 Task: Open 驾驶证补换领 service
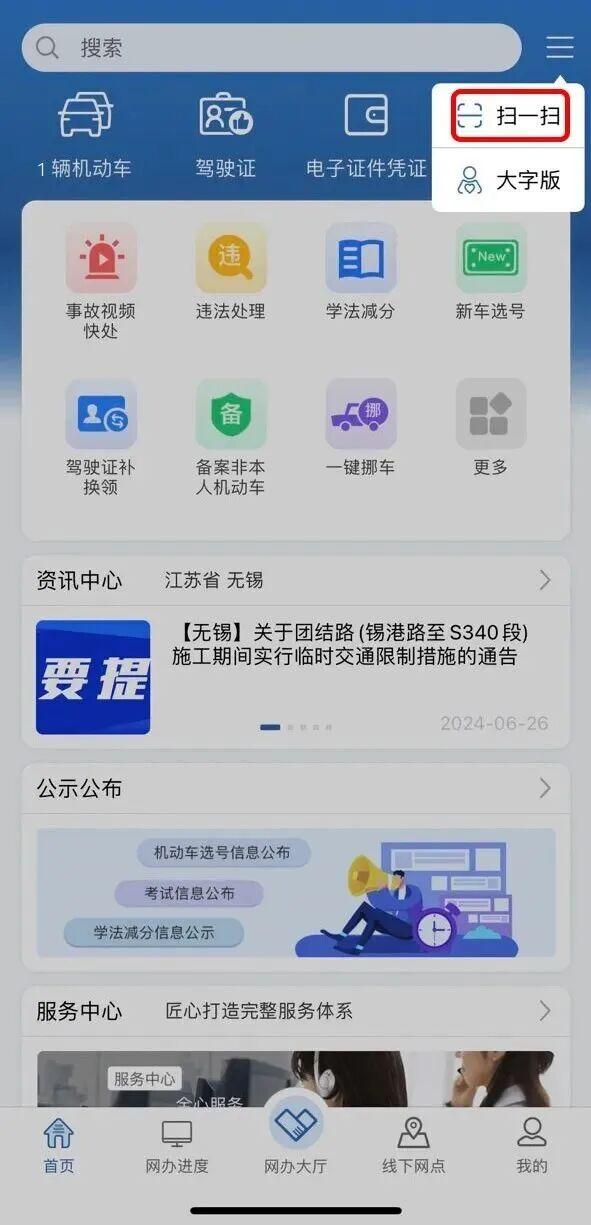[101, 437]
